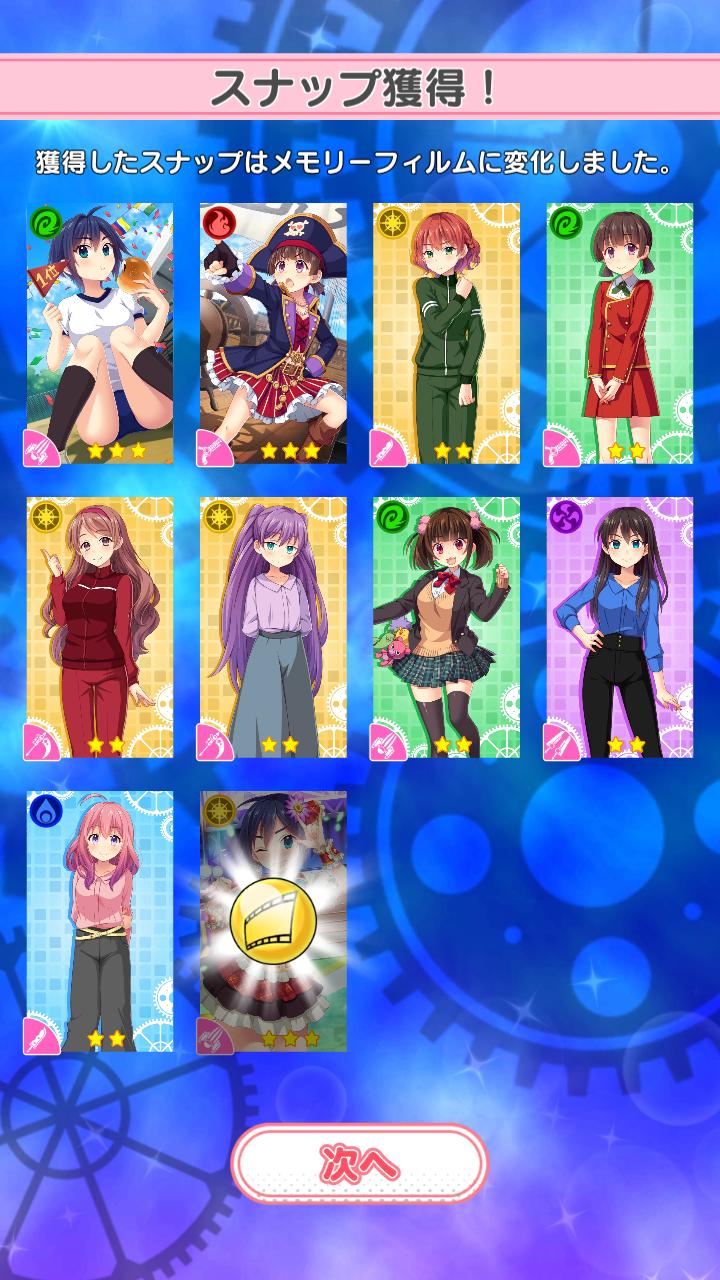Viewport: 720px width, 1280px height.
Task: View the pirate costume girl card
Action: pos(273,334)
